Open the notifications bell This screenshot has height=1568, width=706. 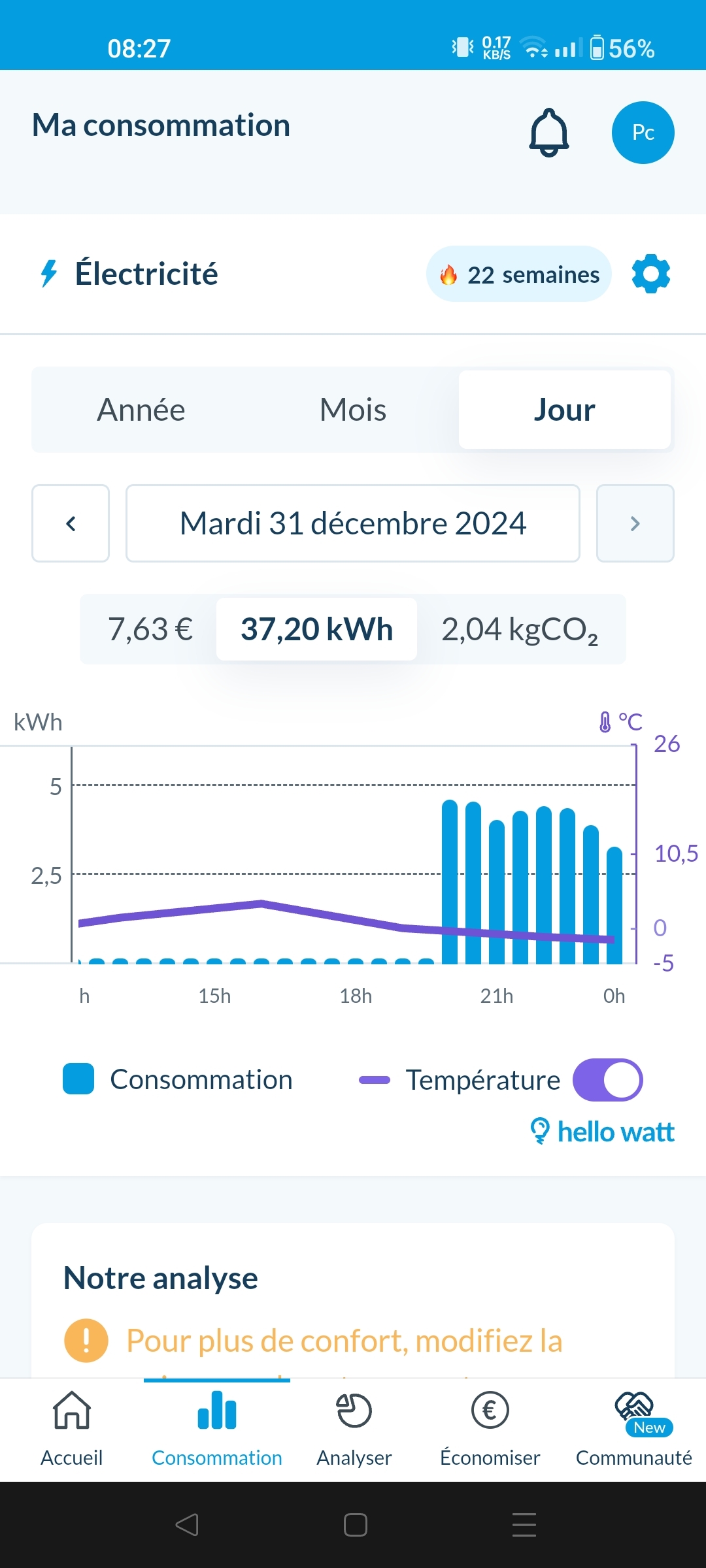click(x=548, y=133)
